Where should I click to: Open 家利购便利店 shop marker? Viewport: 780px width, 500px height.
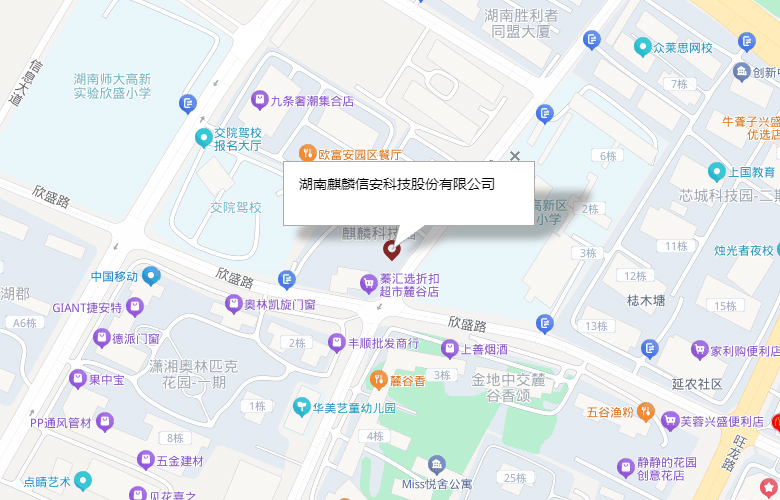point(699,350)
